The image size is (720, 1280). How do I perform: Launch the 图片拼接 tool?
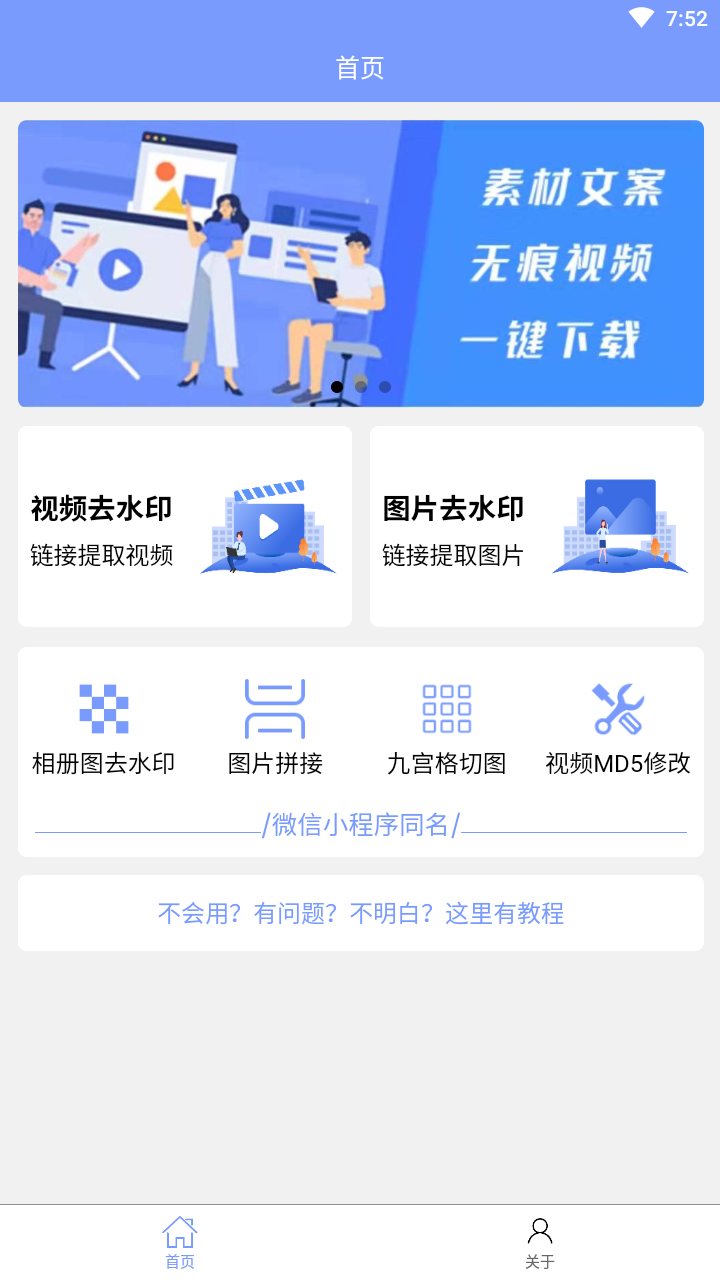point(275,729)
